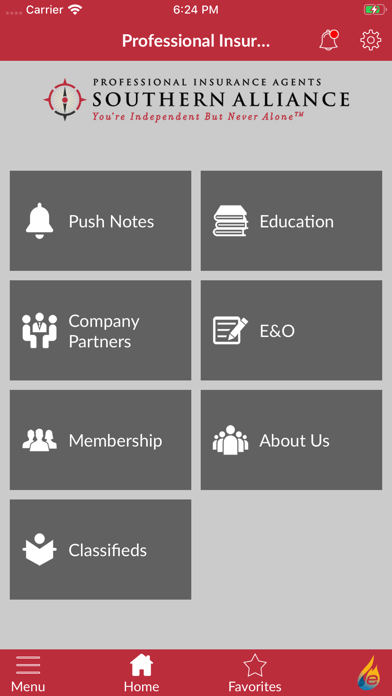
Task: Open the E&O tile
Action: pyautogui.click(x=291, y=330)
